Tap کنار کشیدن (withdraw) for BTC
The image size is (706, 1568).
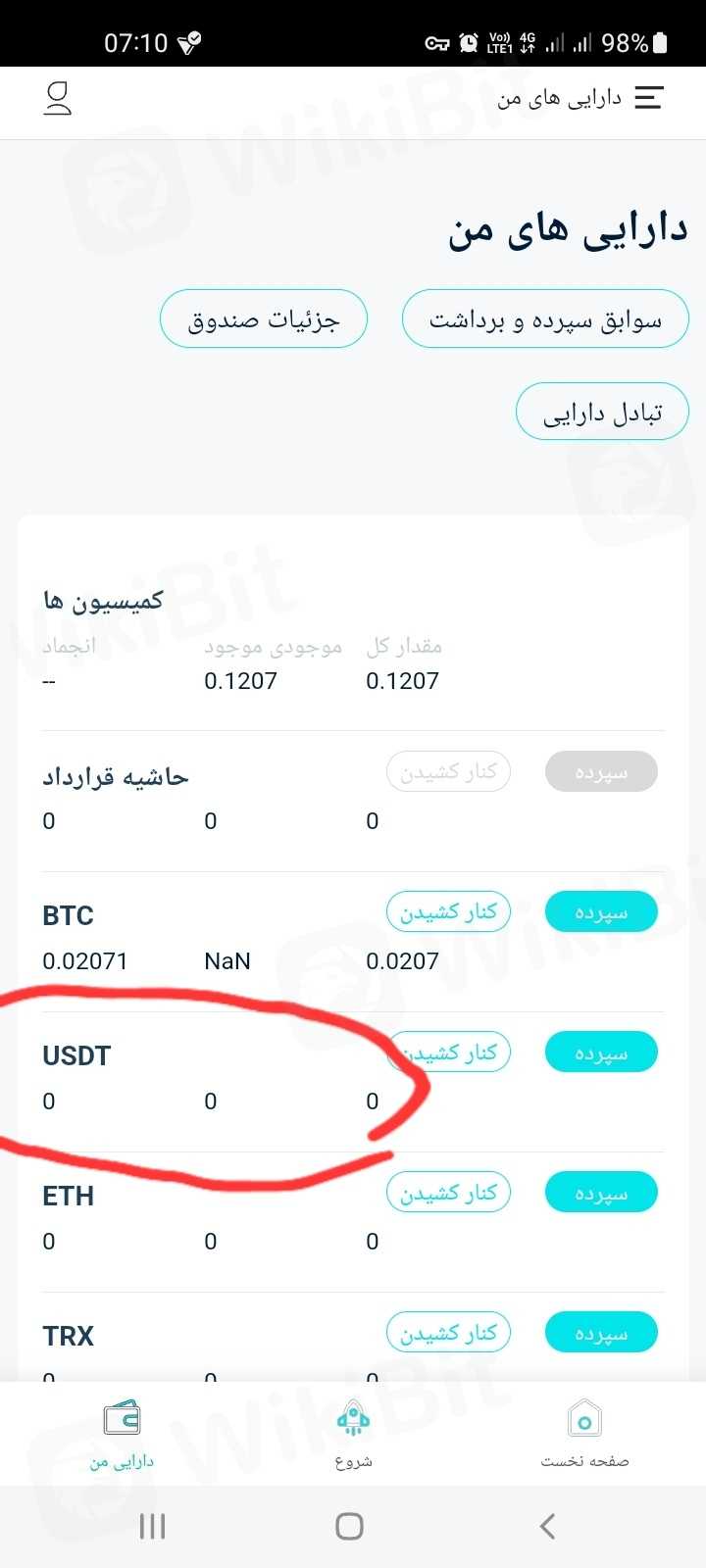pos(448,912)
